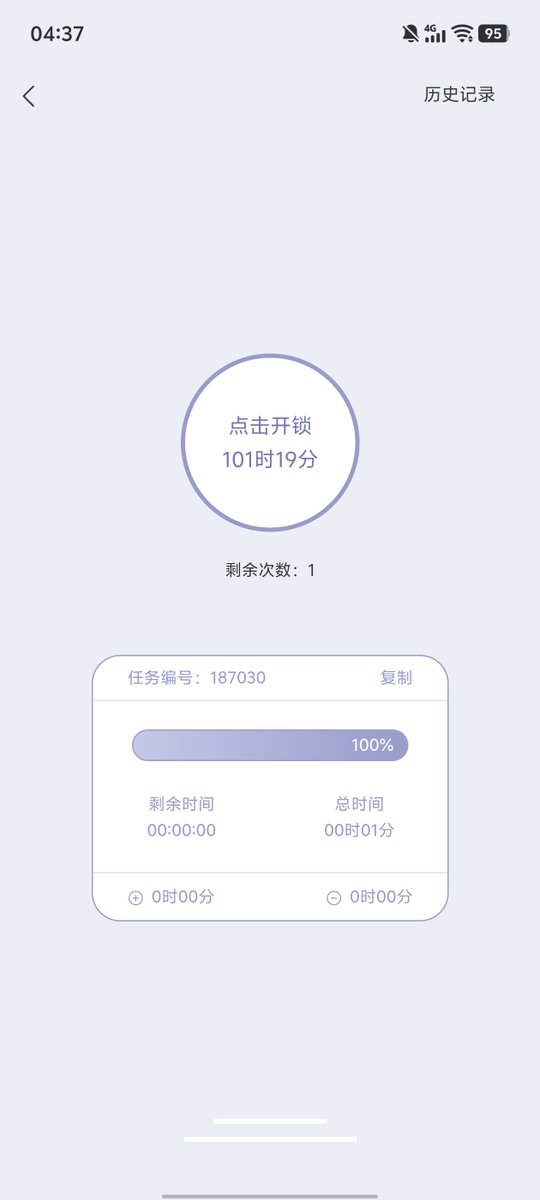Tap the 点击开锁 unlock circle
The image size is (540, 1200).
point(270,442)
